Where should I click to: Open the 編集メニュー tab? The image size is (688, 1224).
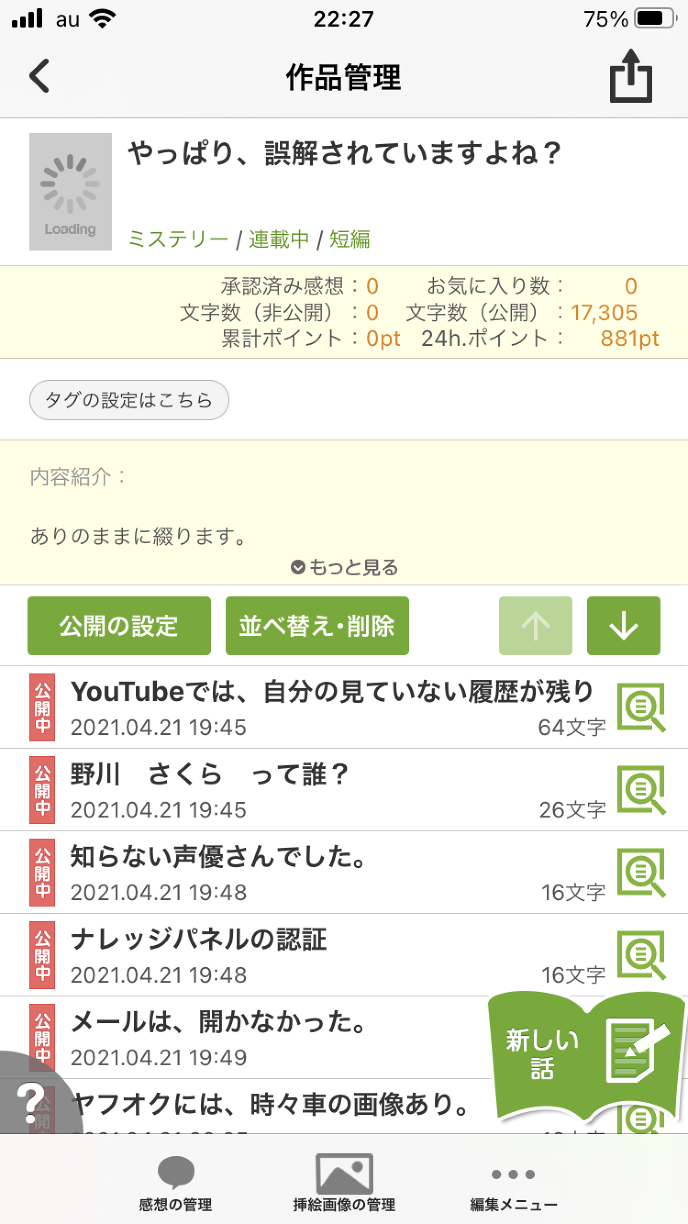[x=514, y=1183]
